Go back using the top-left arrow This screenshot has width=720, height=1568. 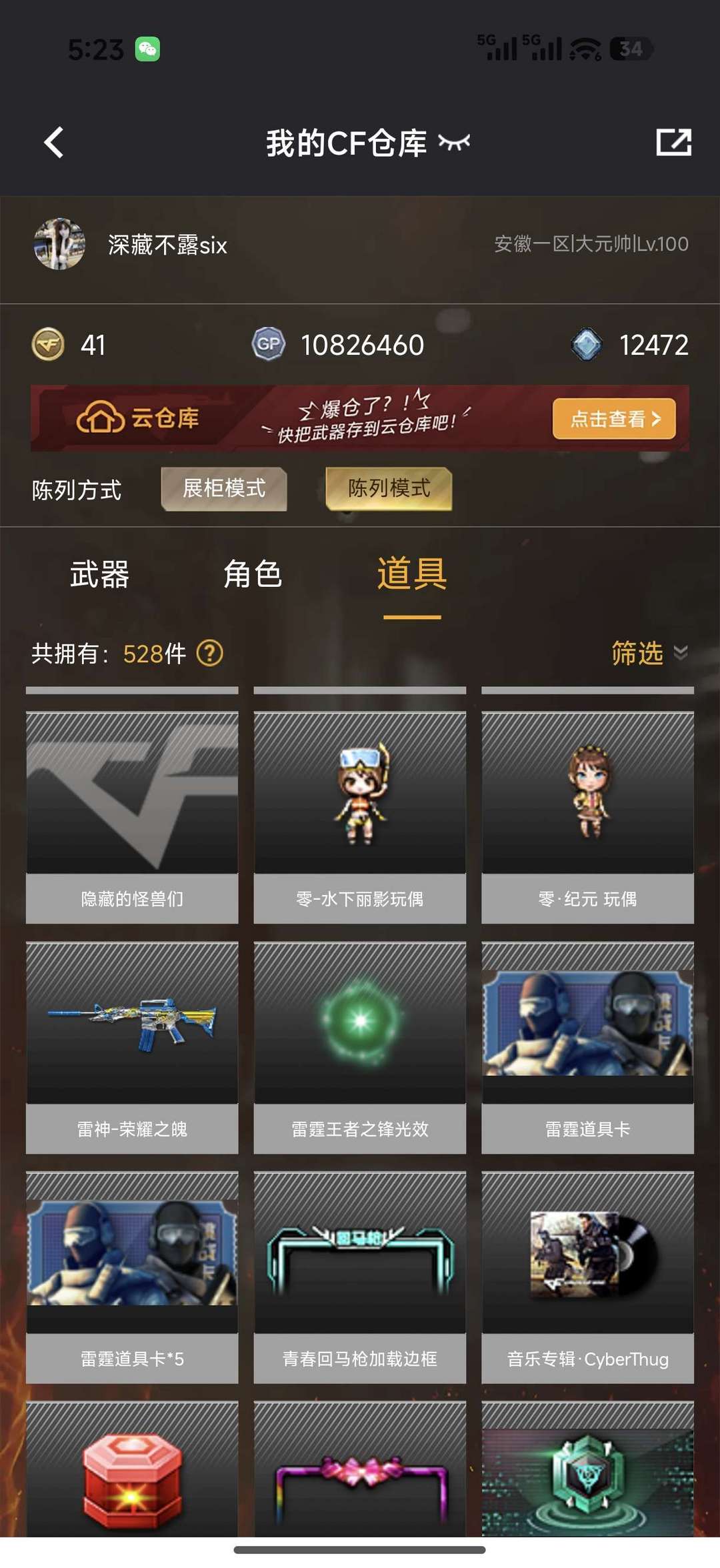[x=54, y=142]
